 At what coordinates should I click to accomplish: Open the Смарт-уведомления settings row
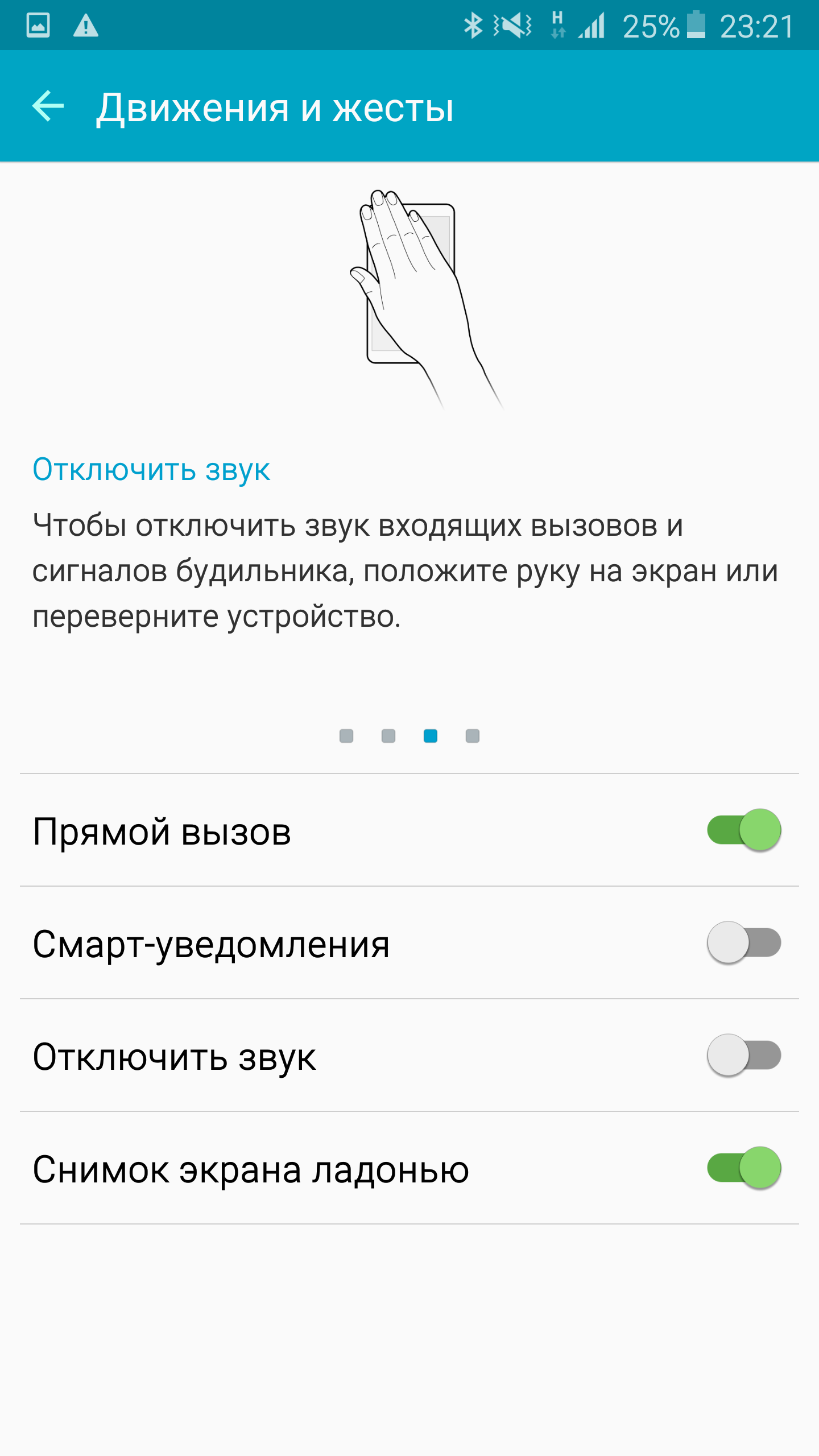coord(409,943)
